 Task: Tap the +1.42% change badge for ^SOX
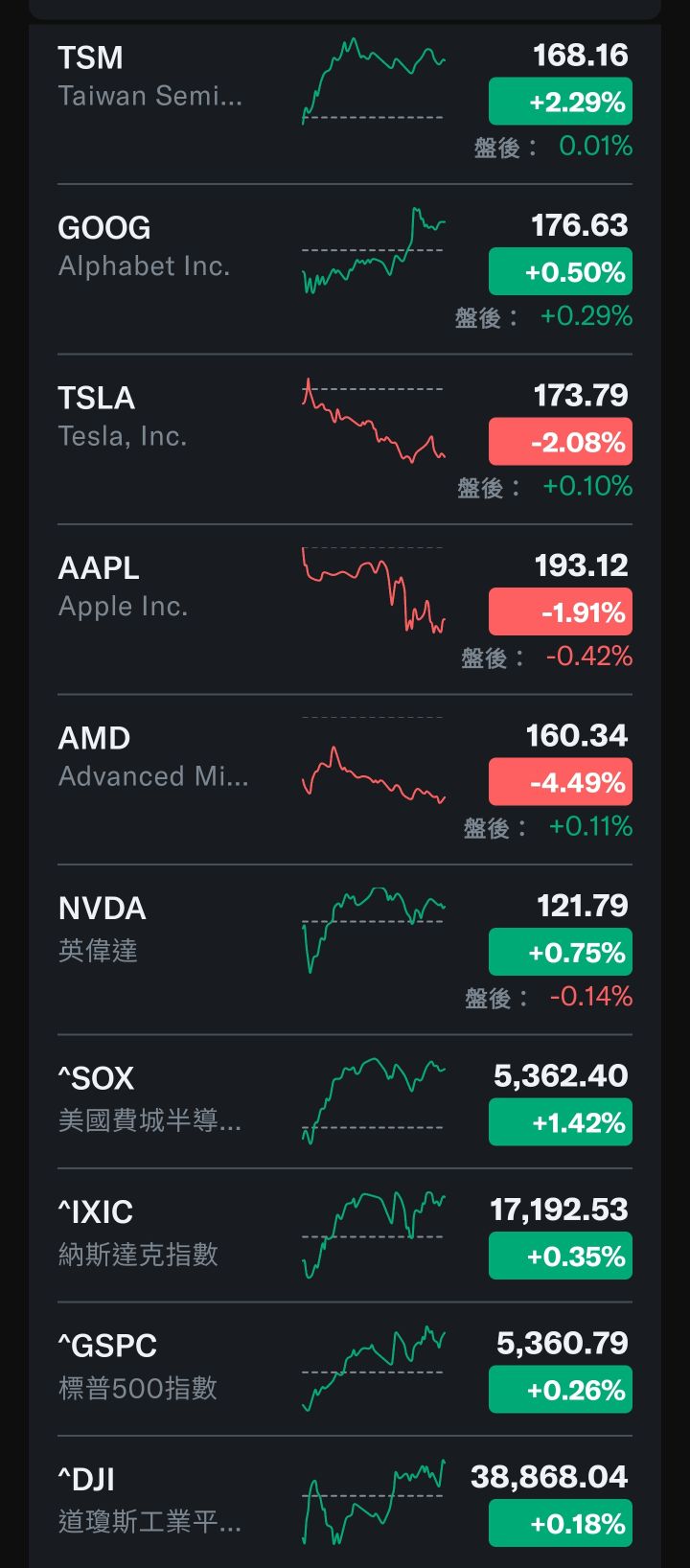[561, 1123]
